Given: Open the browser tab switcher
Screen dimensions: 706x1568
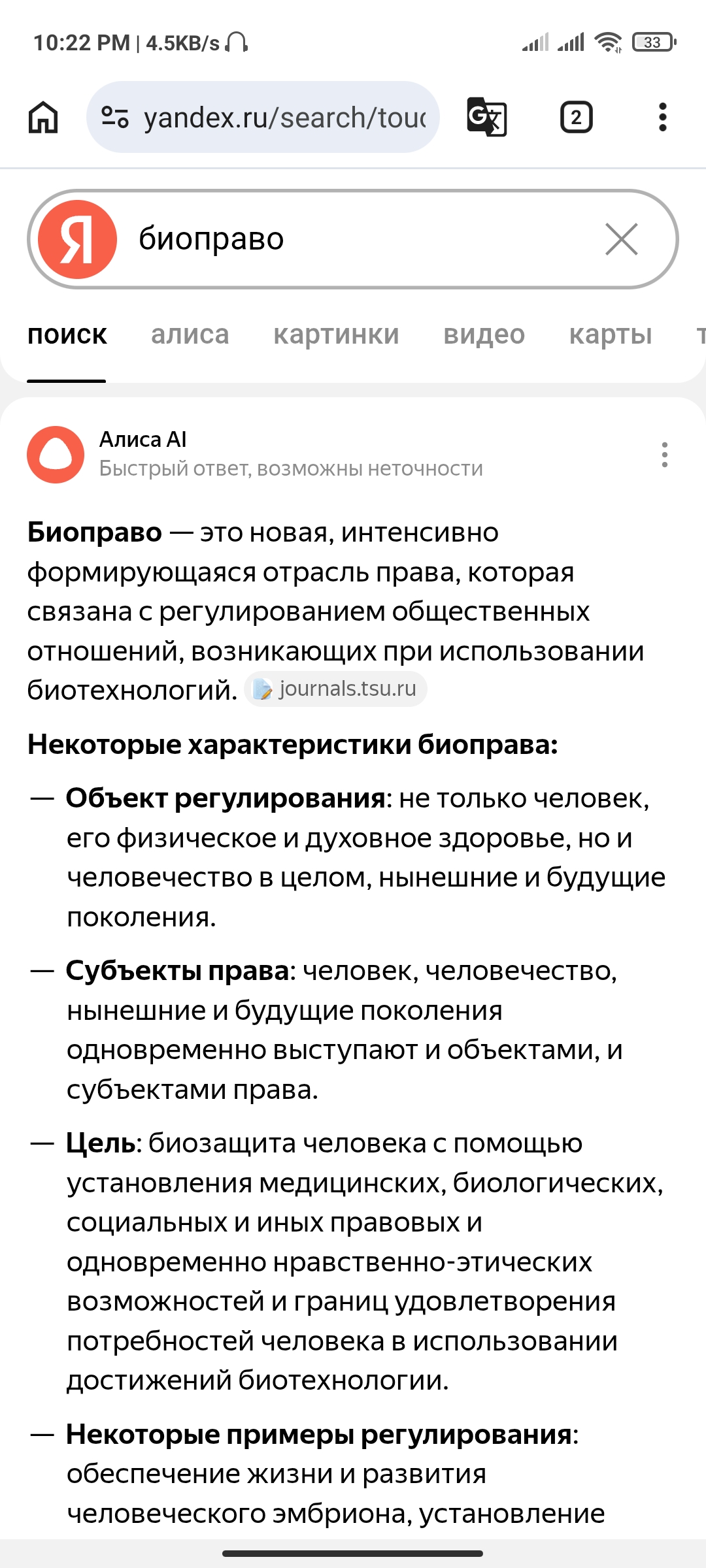Looking at the screenshot, I should 576,118.
